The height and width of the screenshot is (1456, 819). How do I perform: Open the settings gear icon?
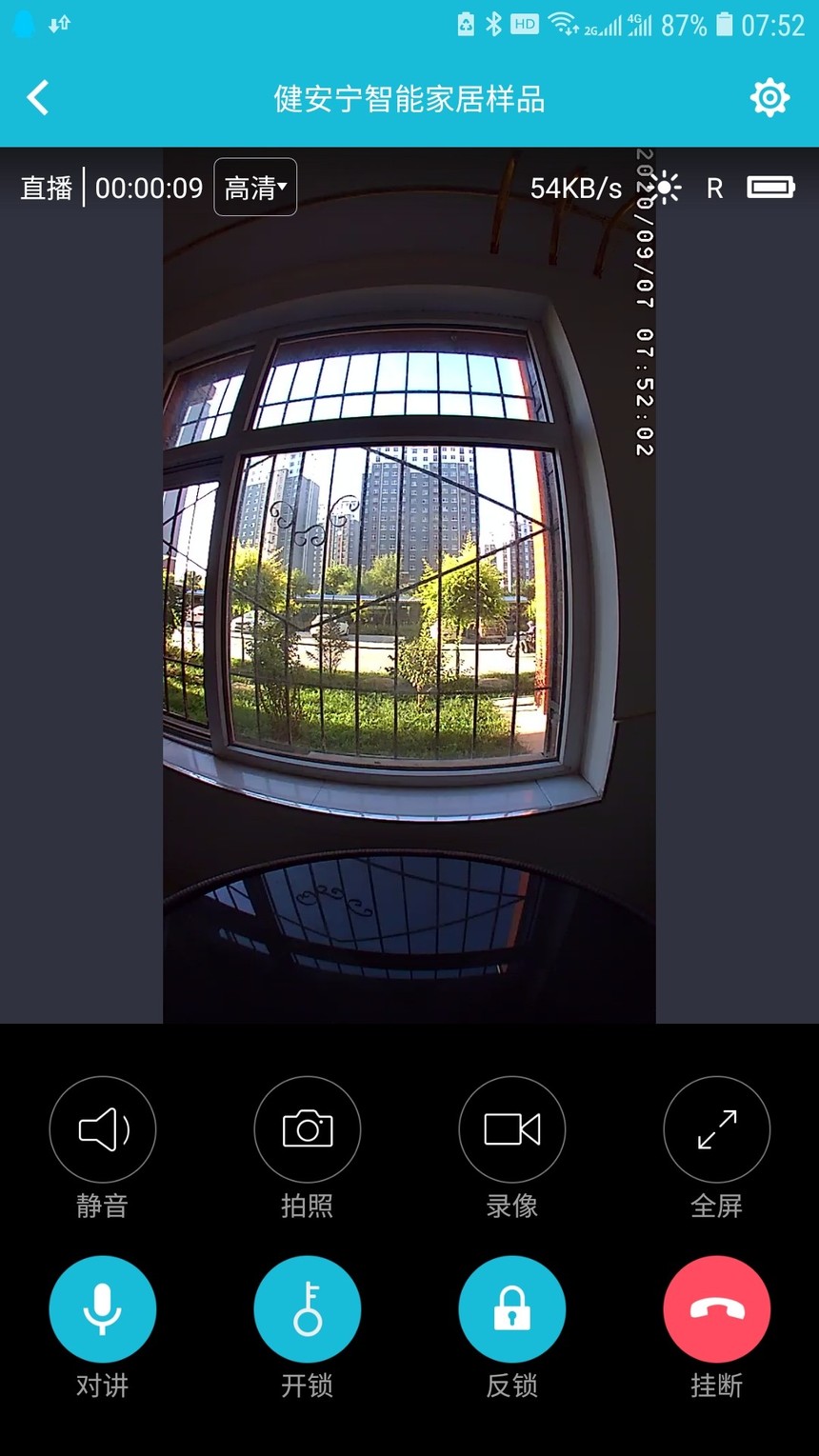coord(769,97)
